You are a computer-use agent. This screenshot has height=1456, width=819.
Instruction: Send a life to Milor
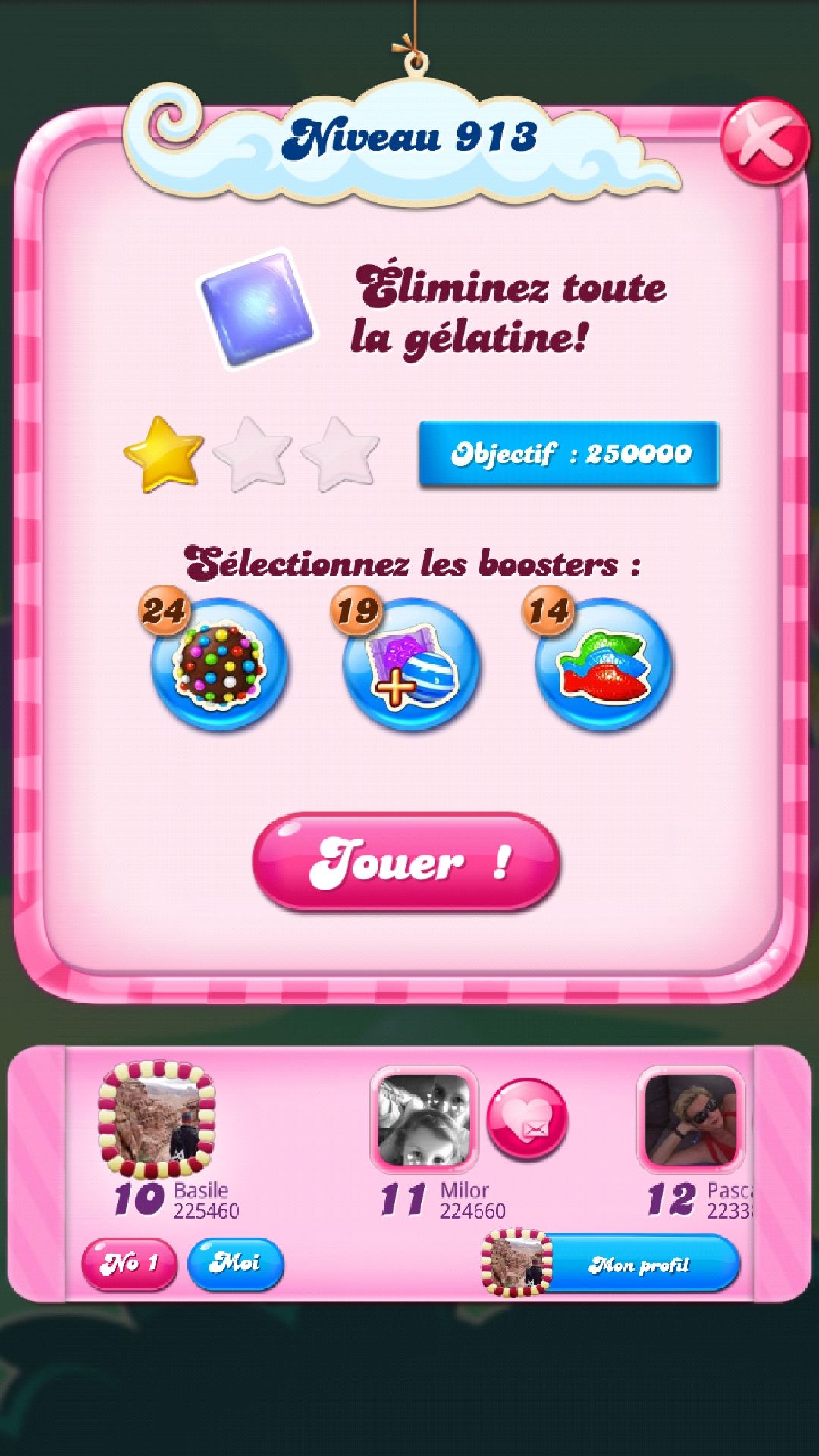pyautogui.click(x=527, y=1120)
